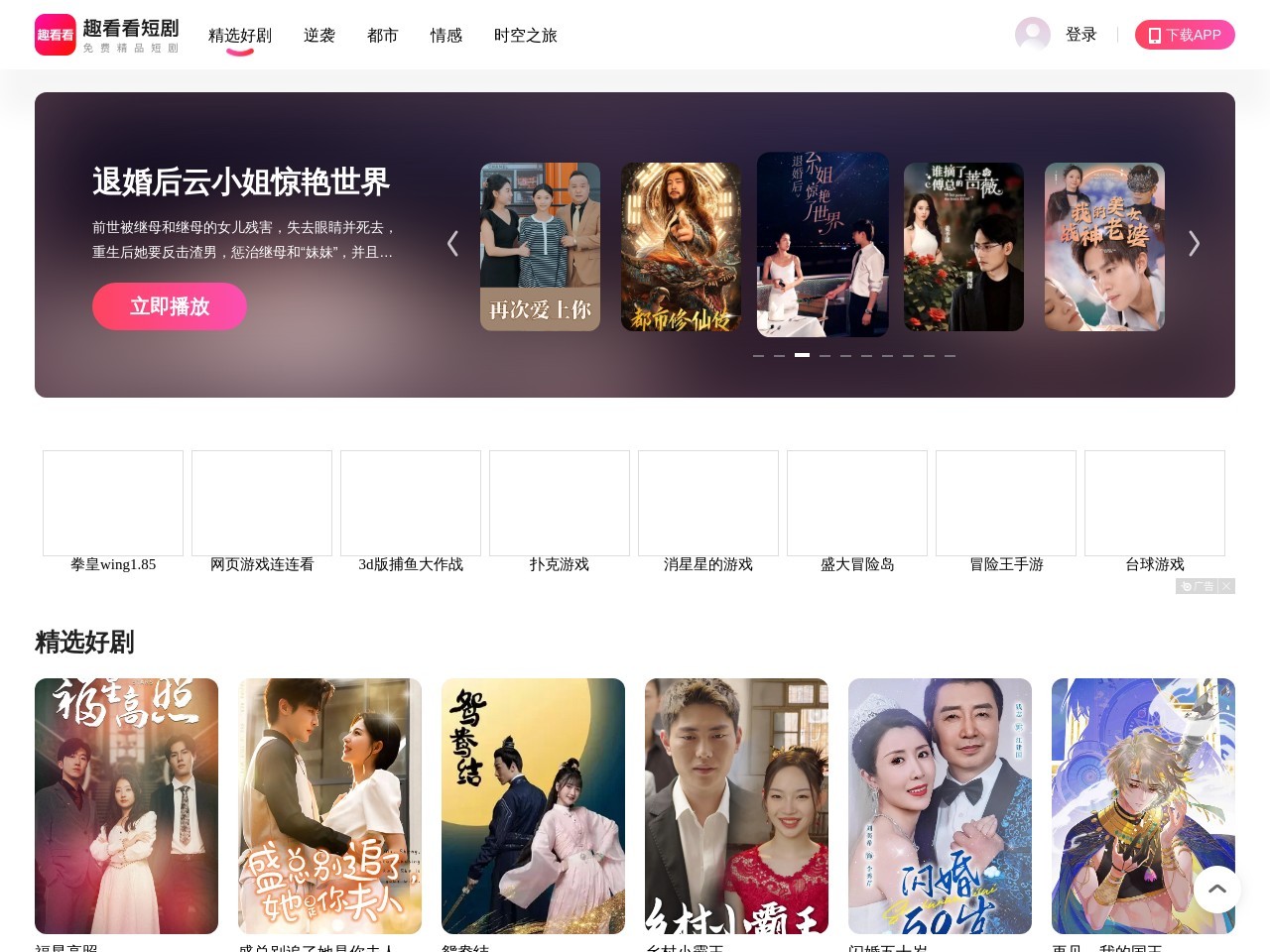Tap 登录 to sign in
This screenshot has width=1270, height=952.
click(1080, 35)
